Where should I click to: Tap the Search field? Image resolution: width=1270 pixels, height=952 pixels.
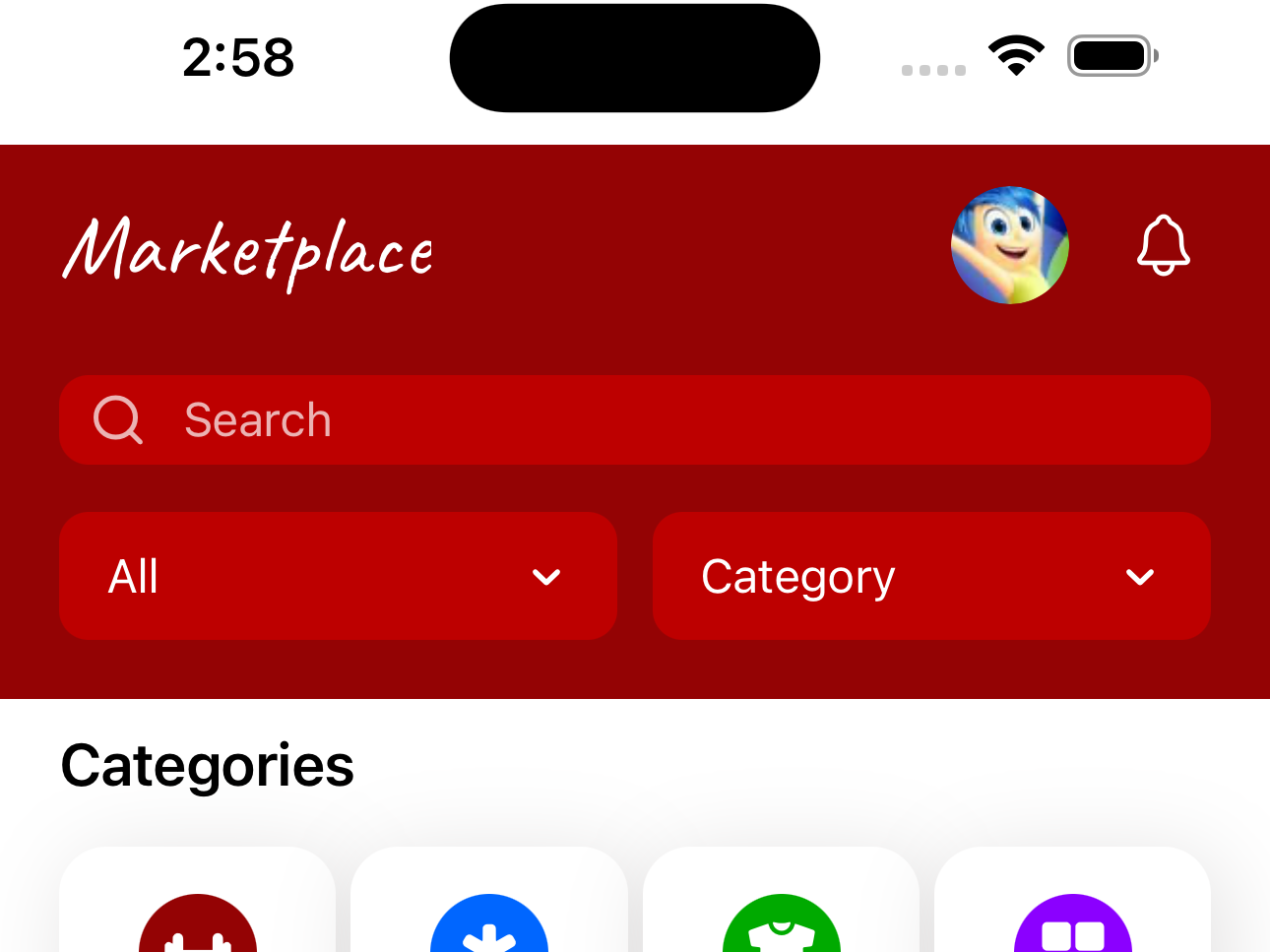point(634,419)
